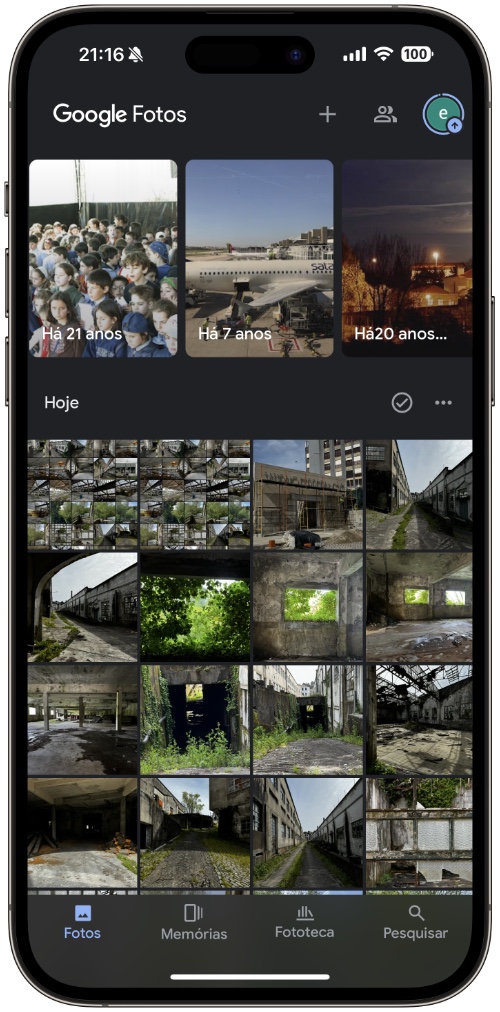Open the photo with single green window

pos(308,607)
